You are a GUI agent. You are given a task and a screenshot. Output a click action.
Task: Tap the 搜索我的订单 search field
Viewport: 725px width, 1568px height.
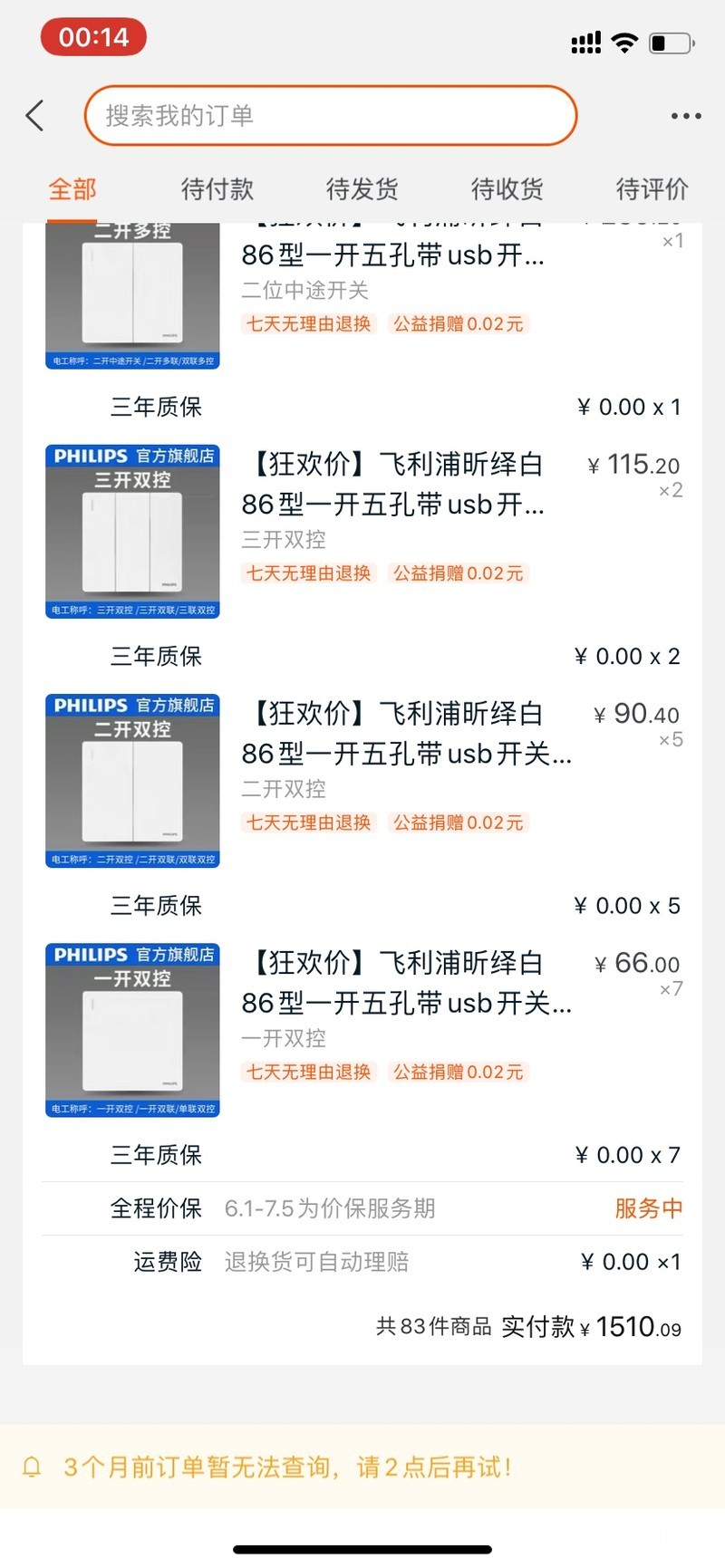(x=331, y=116)
